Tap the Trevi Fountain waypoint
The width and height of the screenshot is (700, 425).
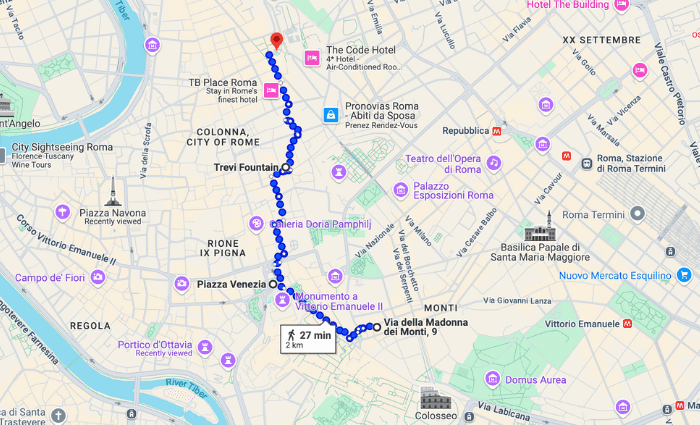tap(286, 168)
